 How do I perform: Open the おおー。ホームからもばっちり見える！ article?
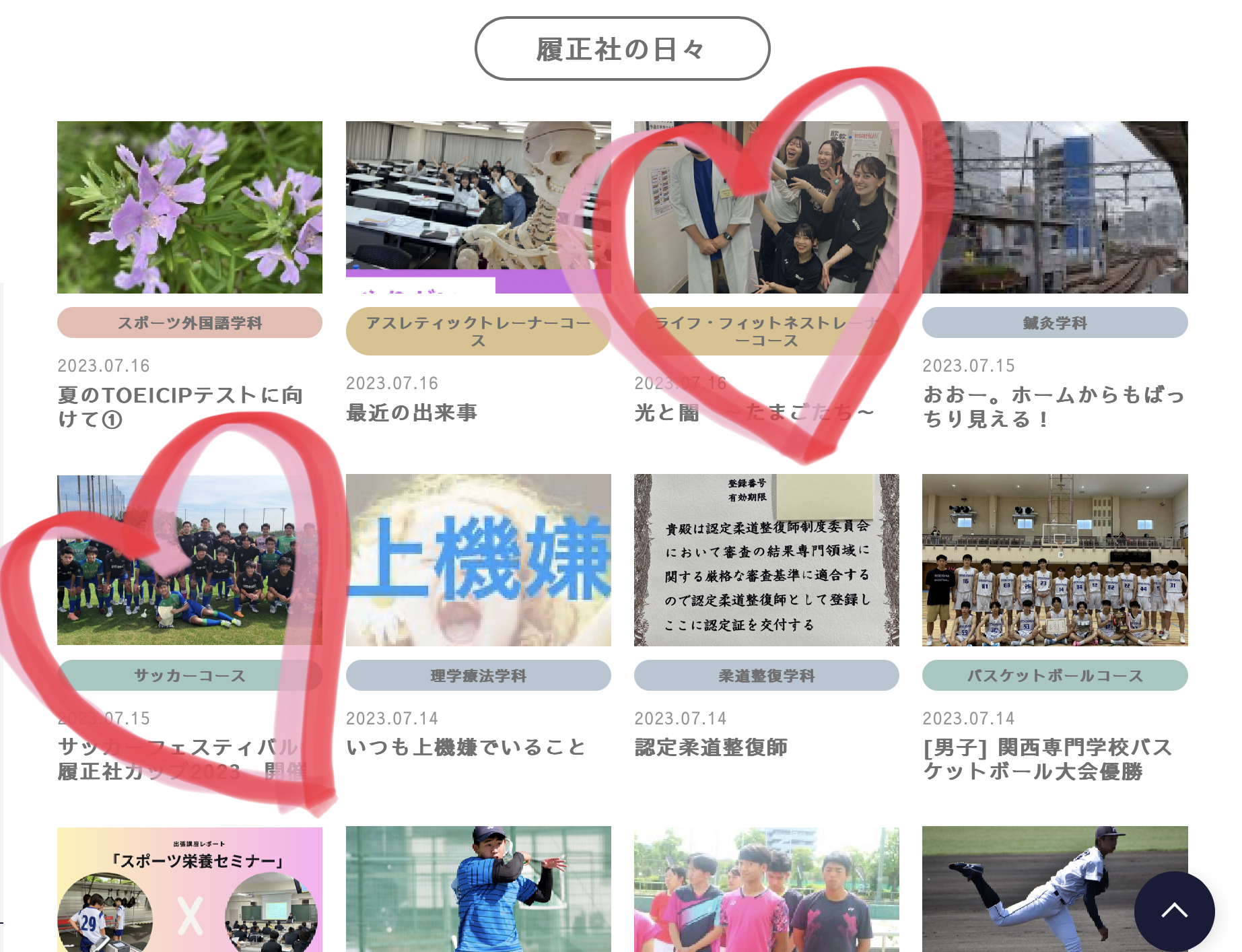coord(1054,406)
